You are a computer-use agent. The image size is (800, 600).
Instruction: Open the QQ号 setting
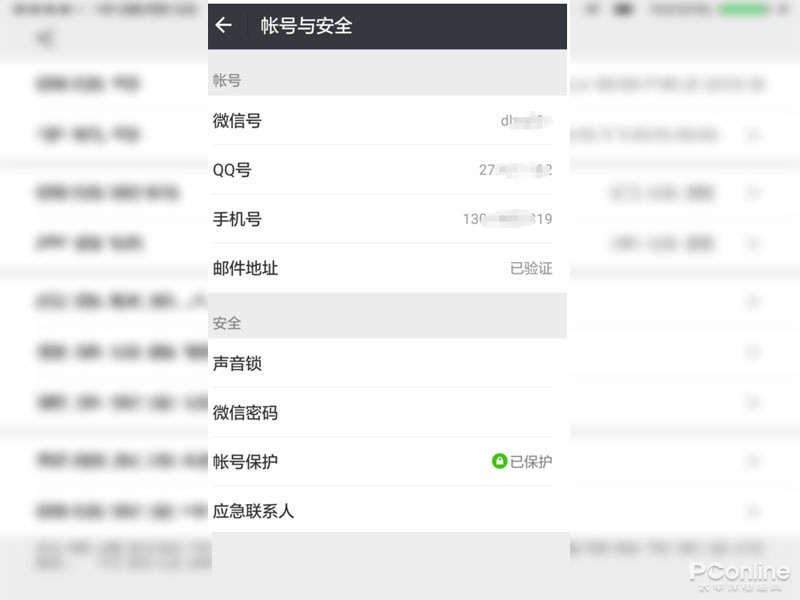pyautogui.click(x=380, y=170)
